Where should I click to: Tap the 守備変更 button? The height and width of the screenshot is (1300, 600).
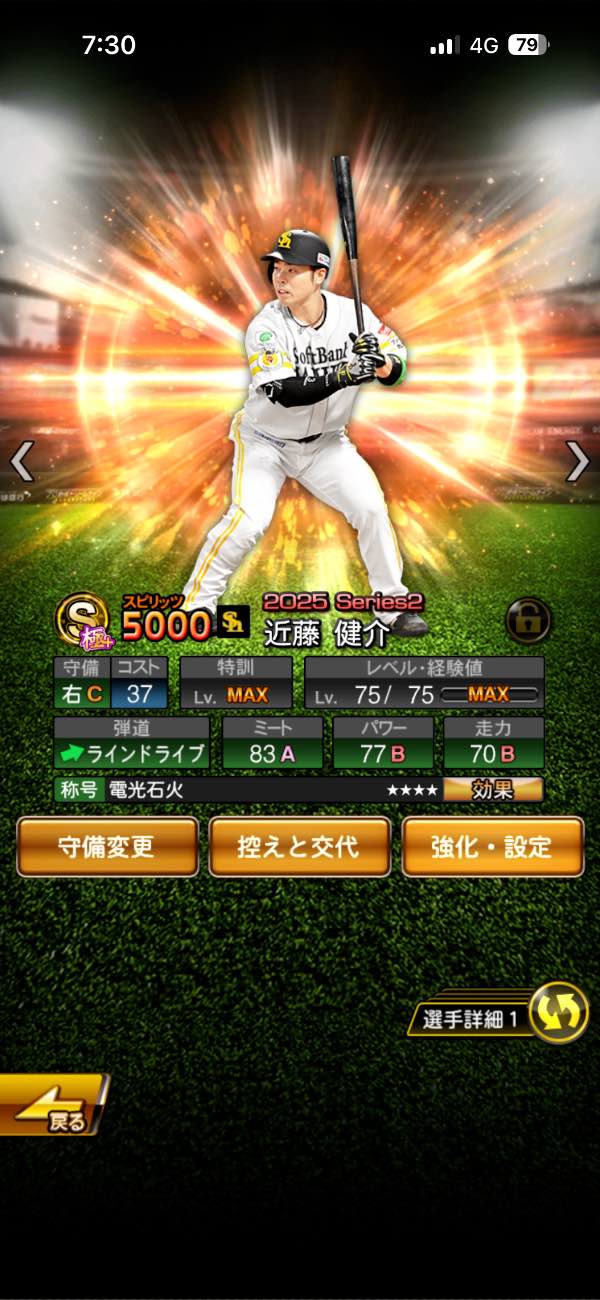(x=107, y=847)
